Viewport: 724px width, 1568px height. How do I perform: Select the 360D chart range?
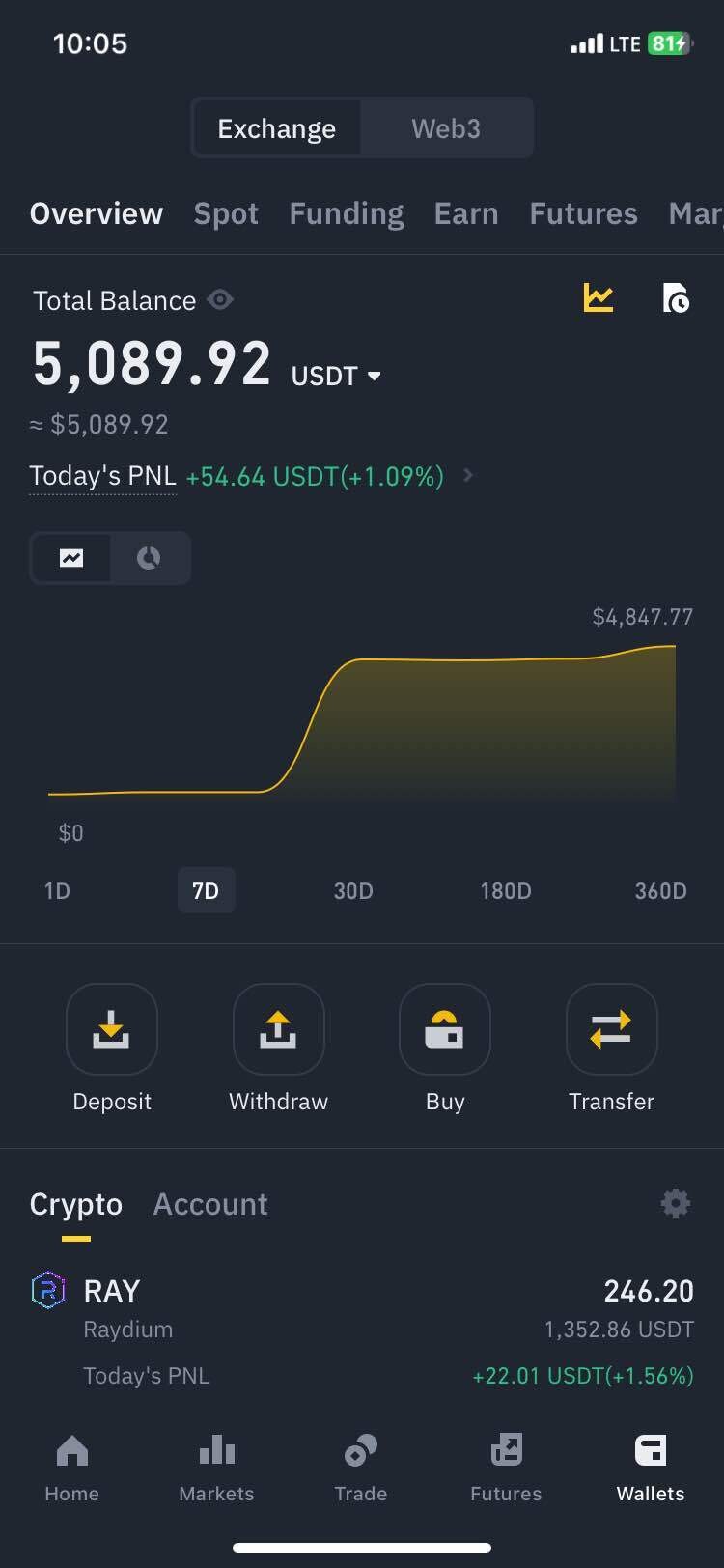pyautogui.click(x=660, y=890)
